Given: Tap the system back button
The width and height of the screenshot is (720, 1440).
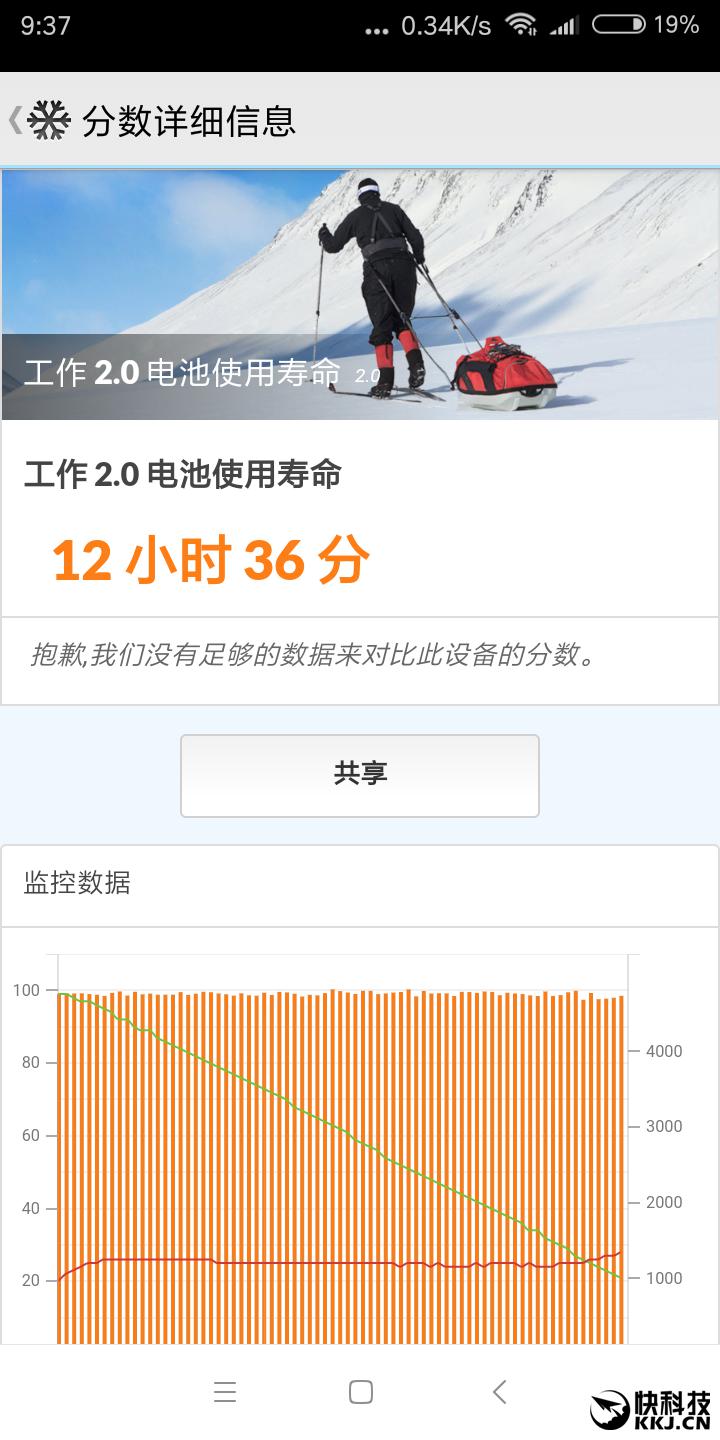Looking at the screenshot, I should pyautogui.click(x=499, y=1392).
